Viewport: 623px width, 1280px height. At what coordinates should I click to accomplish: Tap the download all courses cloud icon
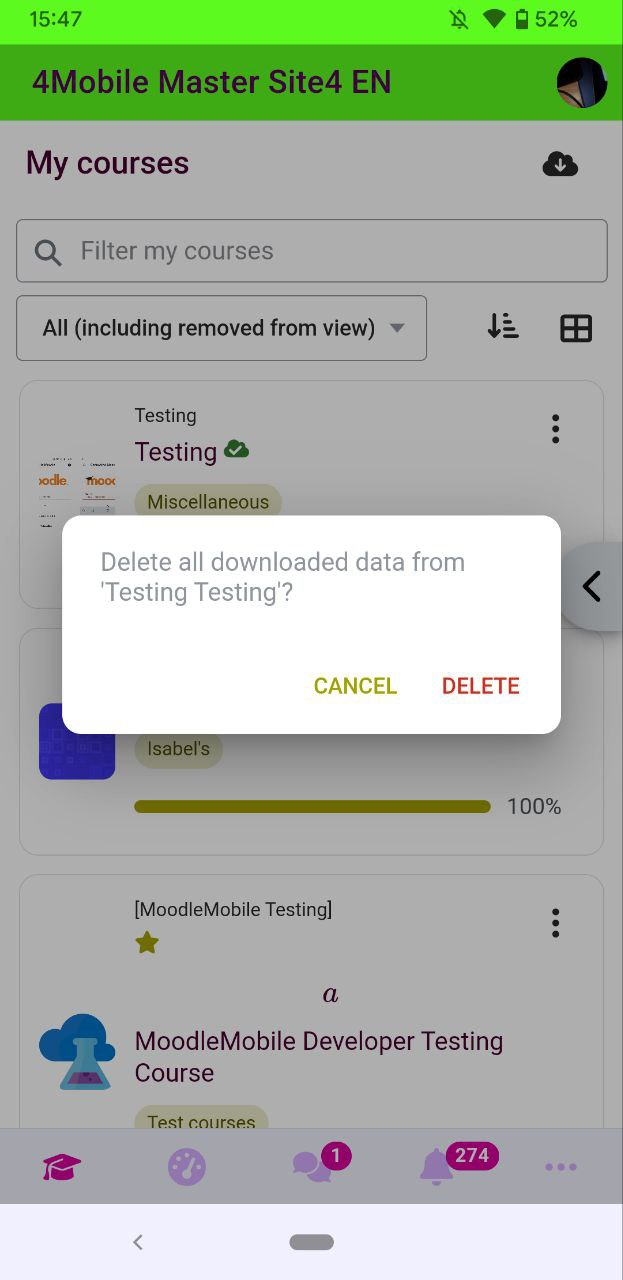tap(560, 164)
